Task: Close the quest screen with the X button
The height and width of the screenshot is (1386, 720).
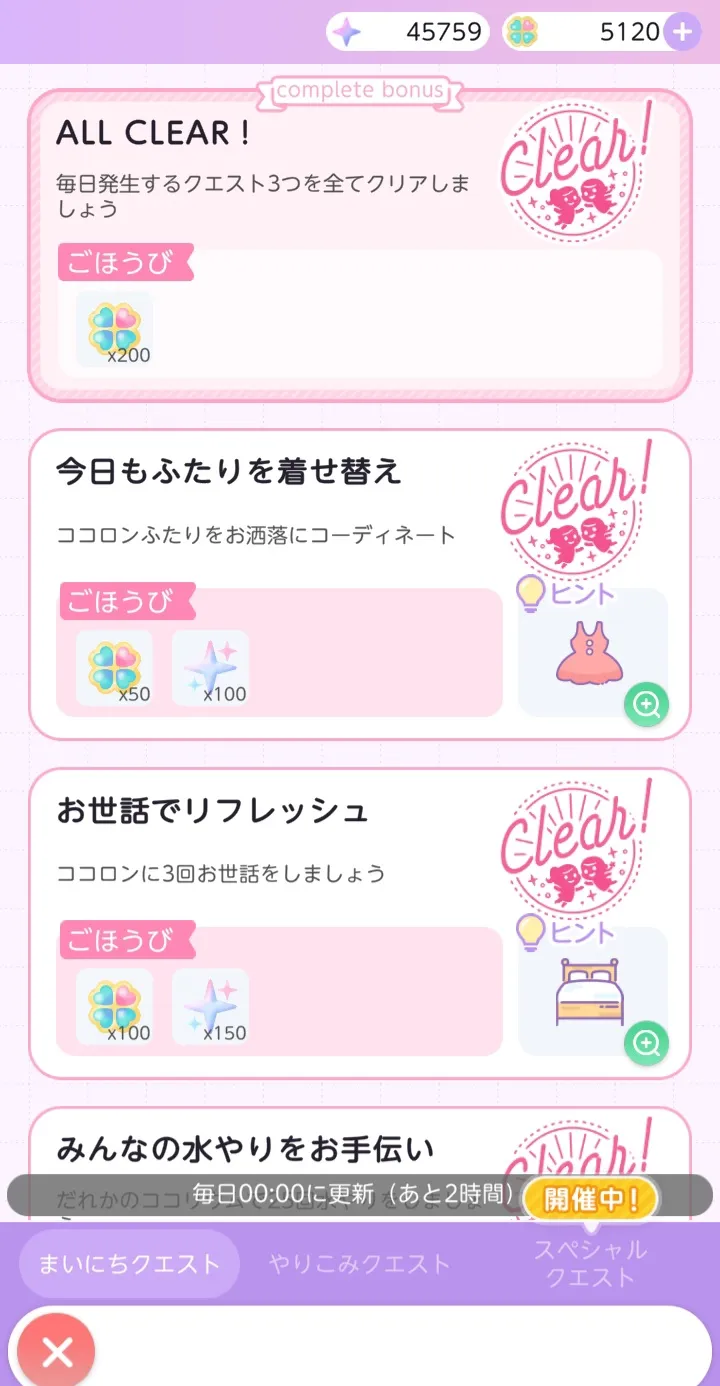Action: pyautogui.click(x=57, y=1353)
